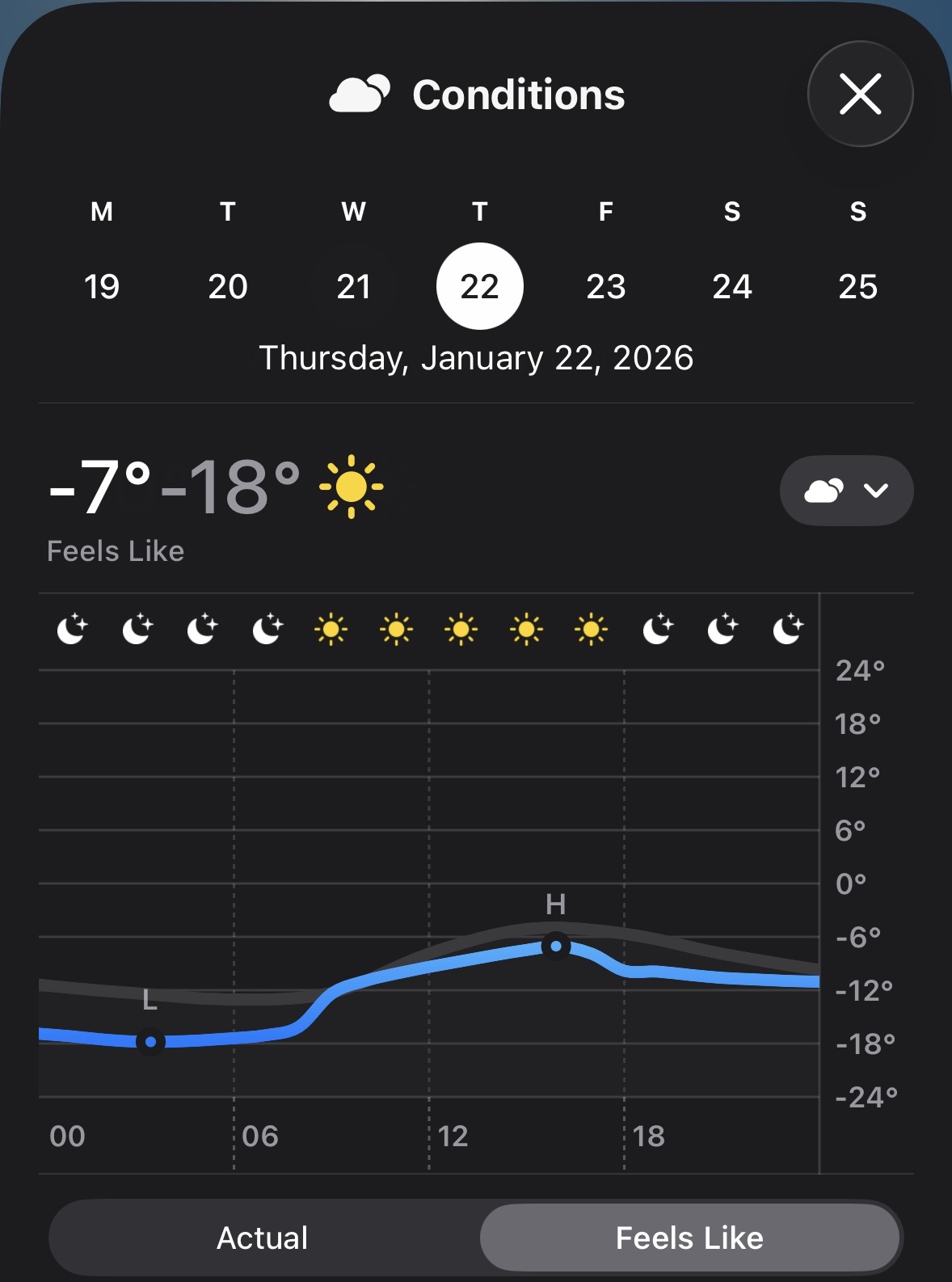Select Saturday the 24th
Image resolution: width=952 pixels, height=1282 pixels.
pos(732,286)
